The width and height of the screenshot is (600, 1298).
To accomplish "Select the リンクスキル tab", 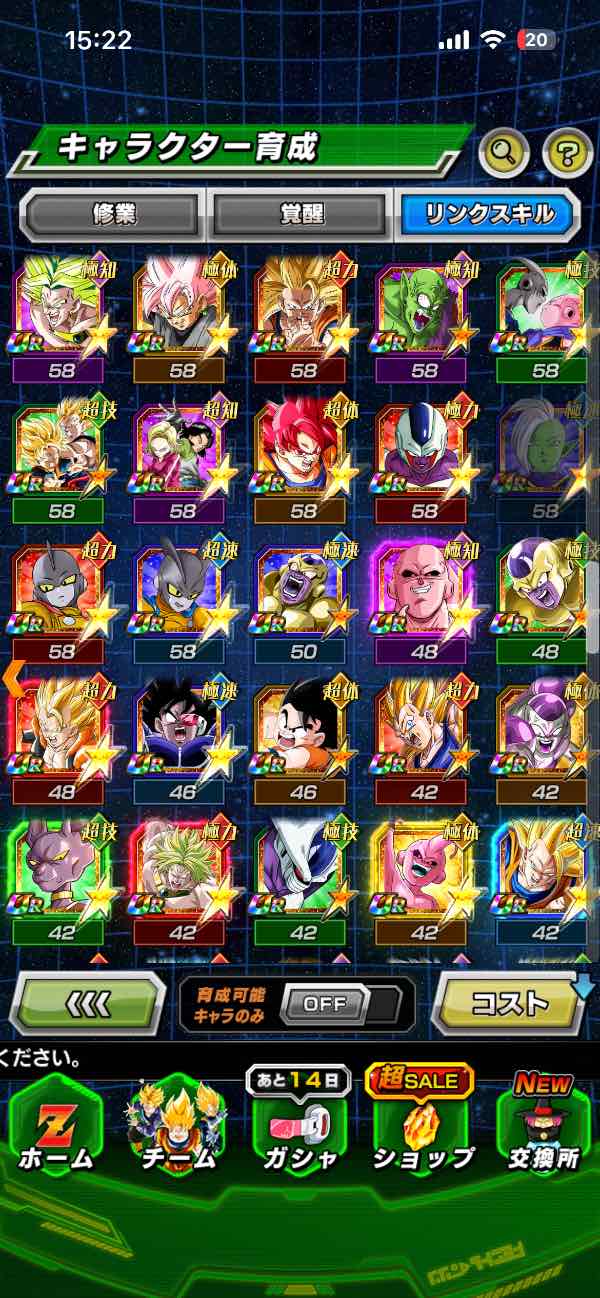I will [x=487, y=214].
